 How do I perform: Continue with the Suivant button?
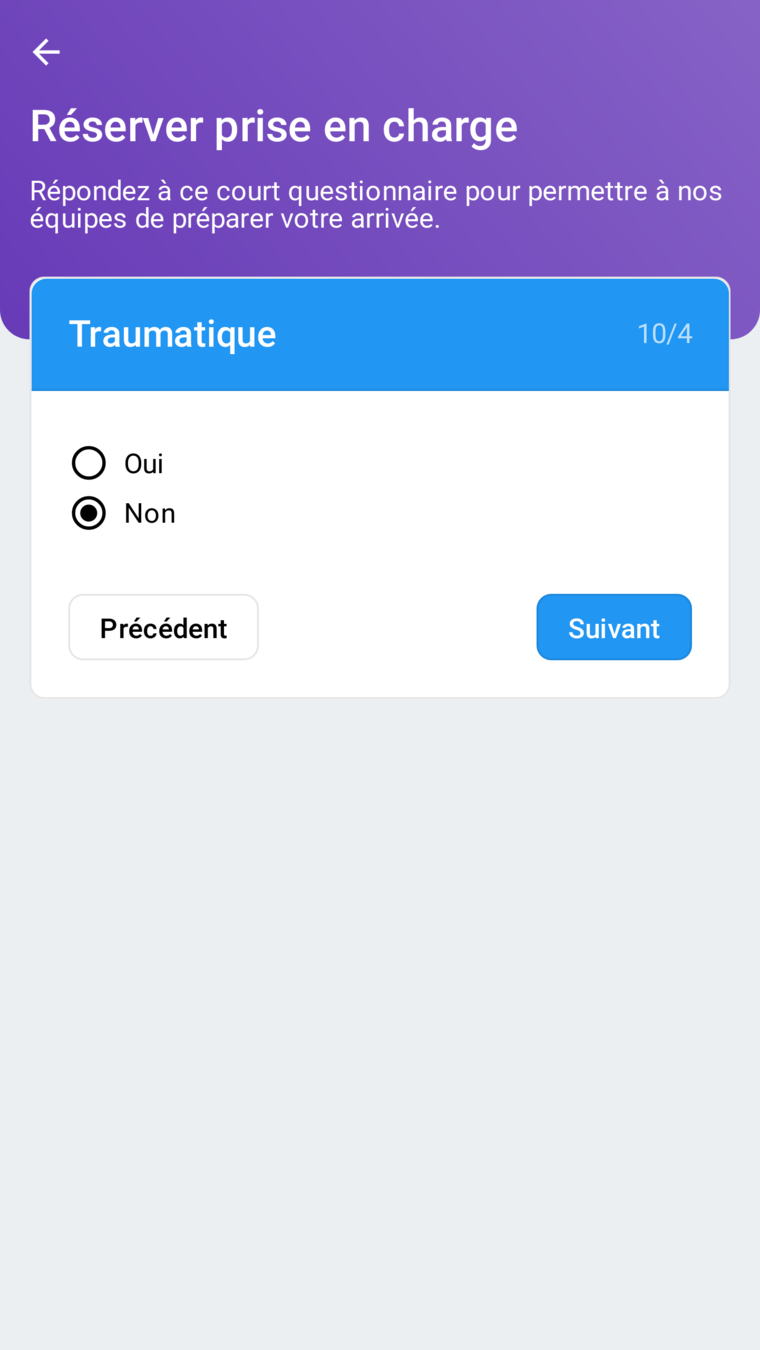coord(614,627)
